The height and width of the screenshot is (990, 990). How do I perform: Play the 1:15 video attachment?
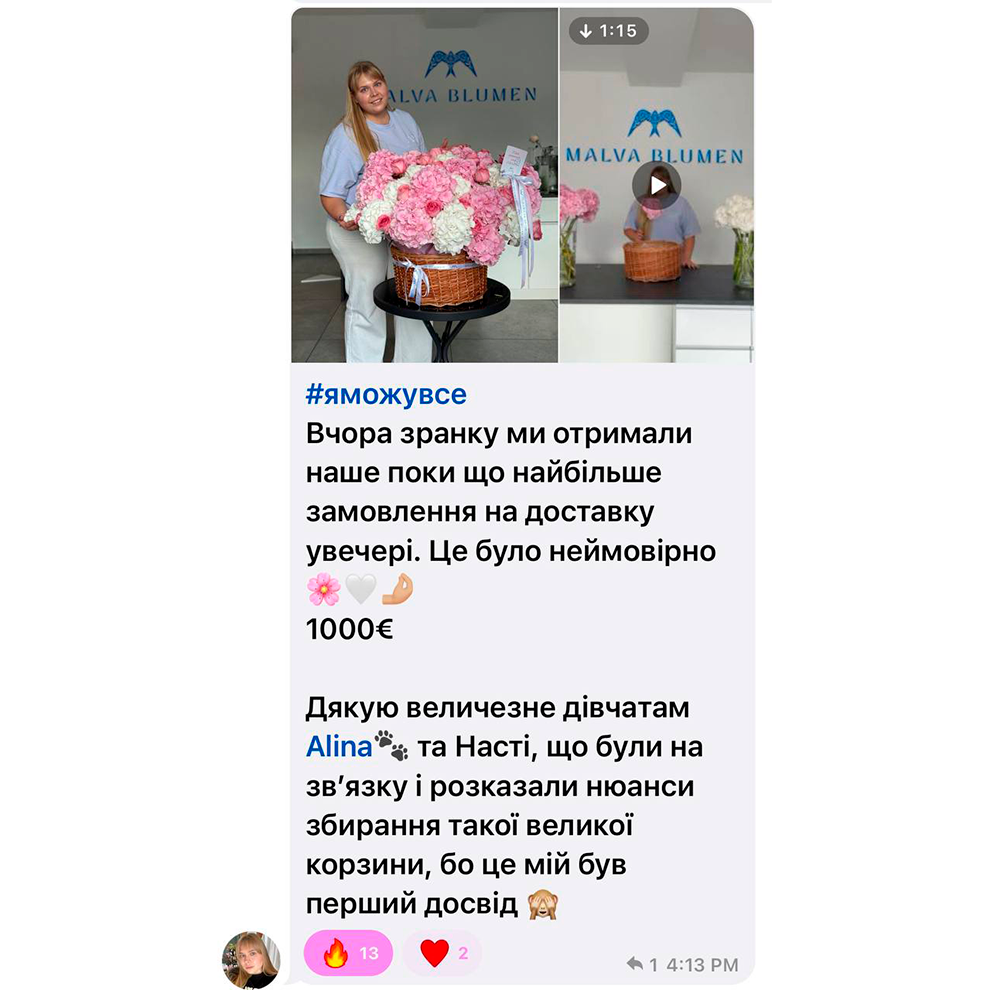click(x=656, y=185)
